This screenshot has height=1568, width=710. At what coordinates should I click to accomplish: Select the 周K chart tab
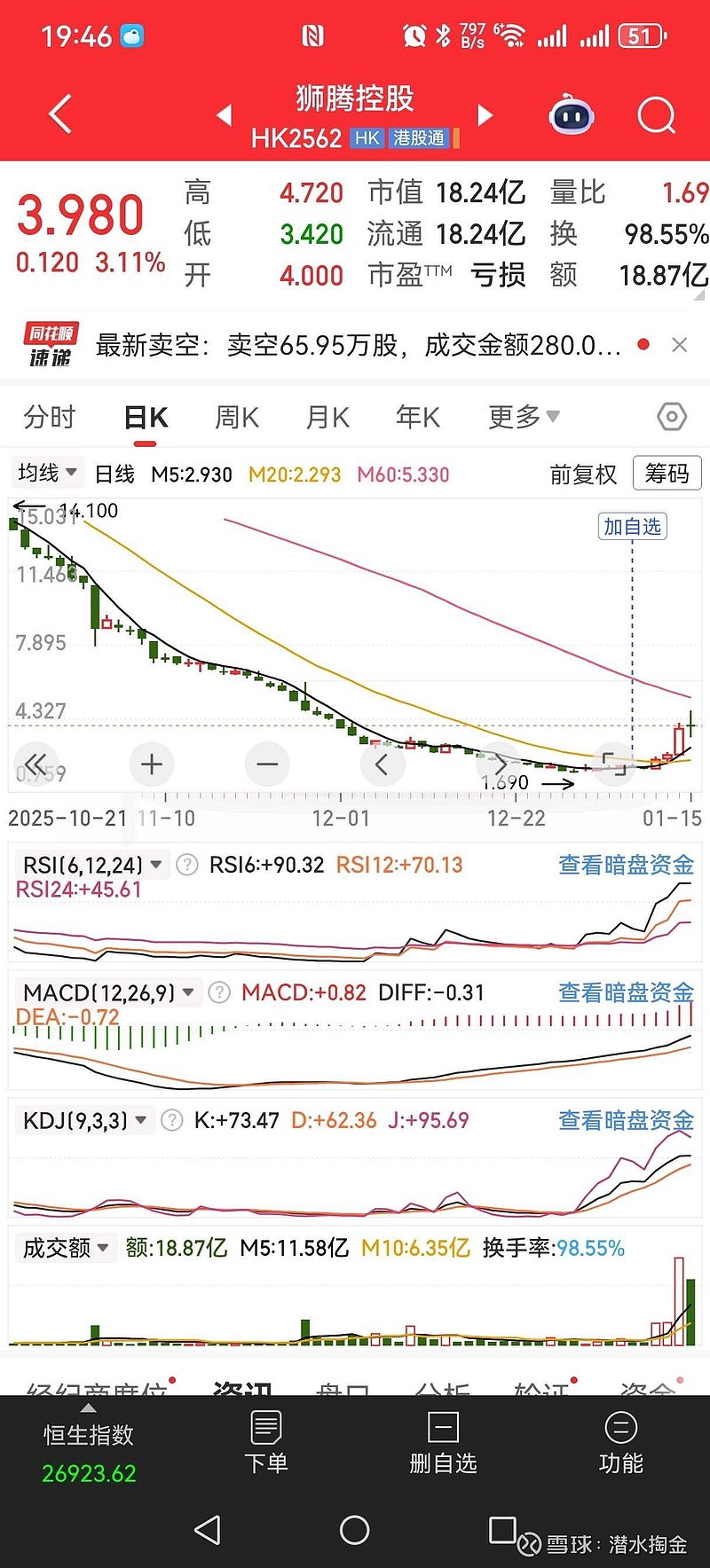237,417
